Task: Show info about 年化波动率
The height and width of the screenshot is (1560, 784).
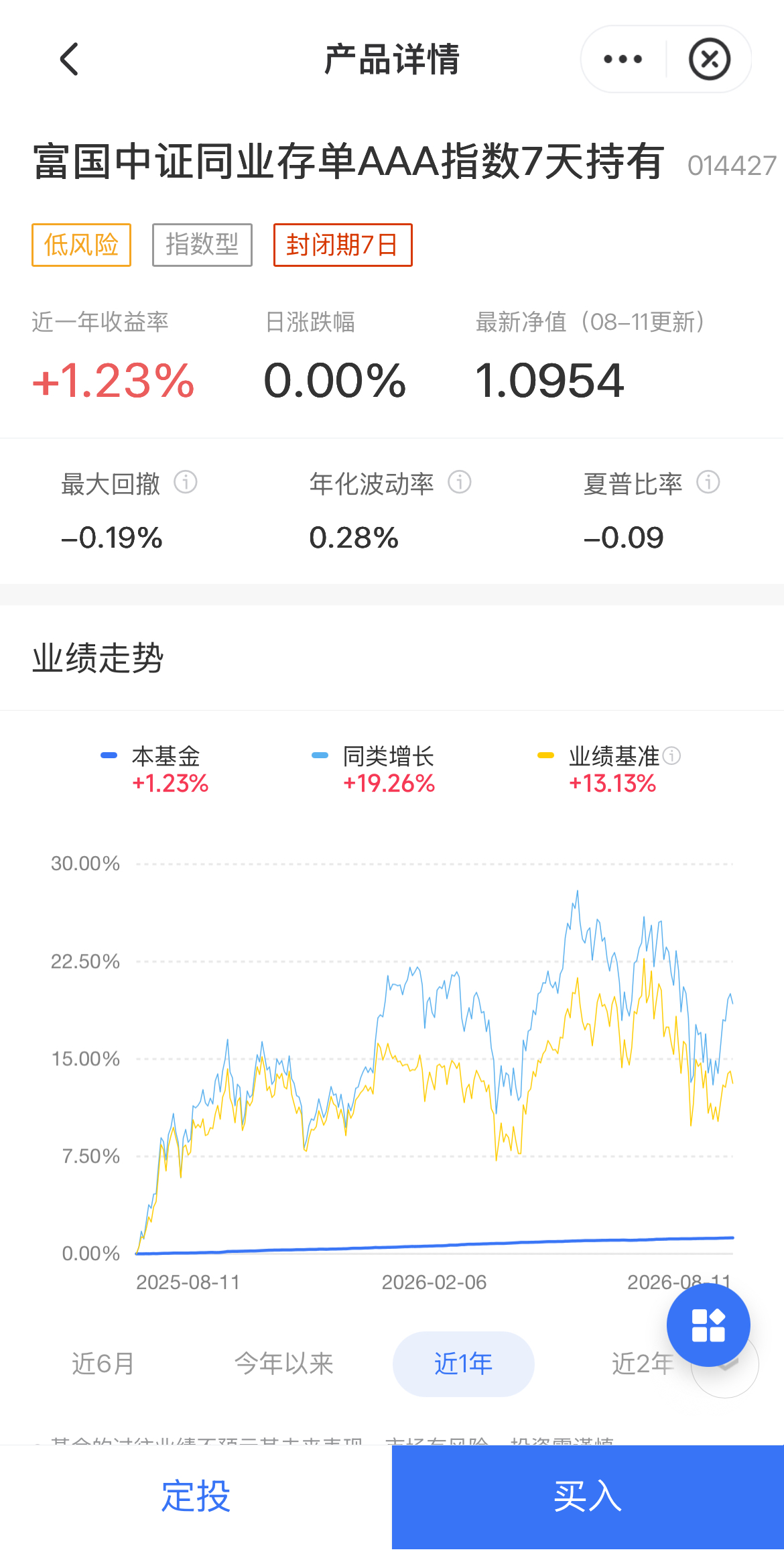Action: [x=460, y=481]
